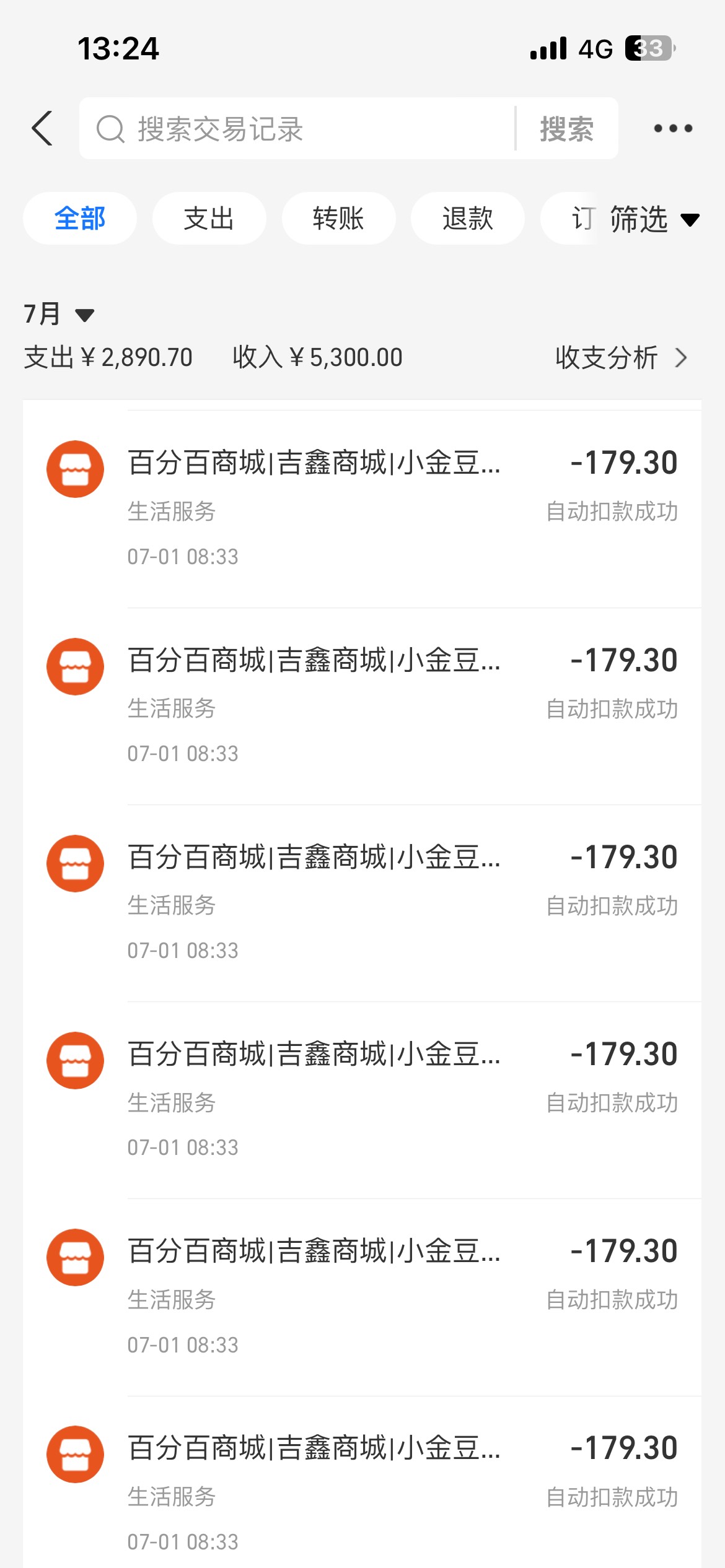Tap the 搜索 button
The height and width of the screenshot is (1568, 725).
[567, 129]
